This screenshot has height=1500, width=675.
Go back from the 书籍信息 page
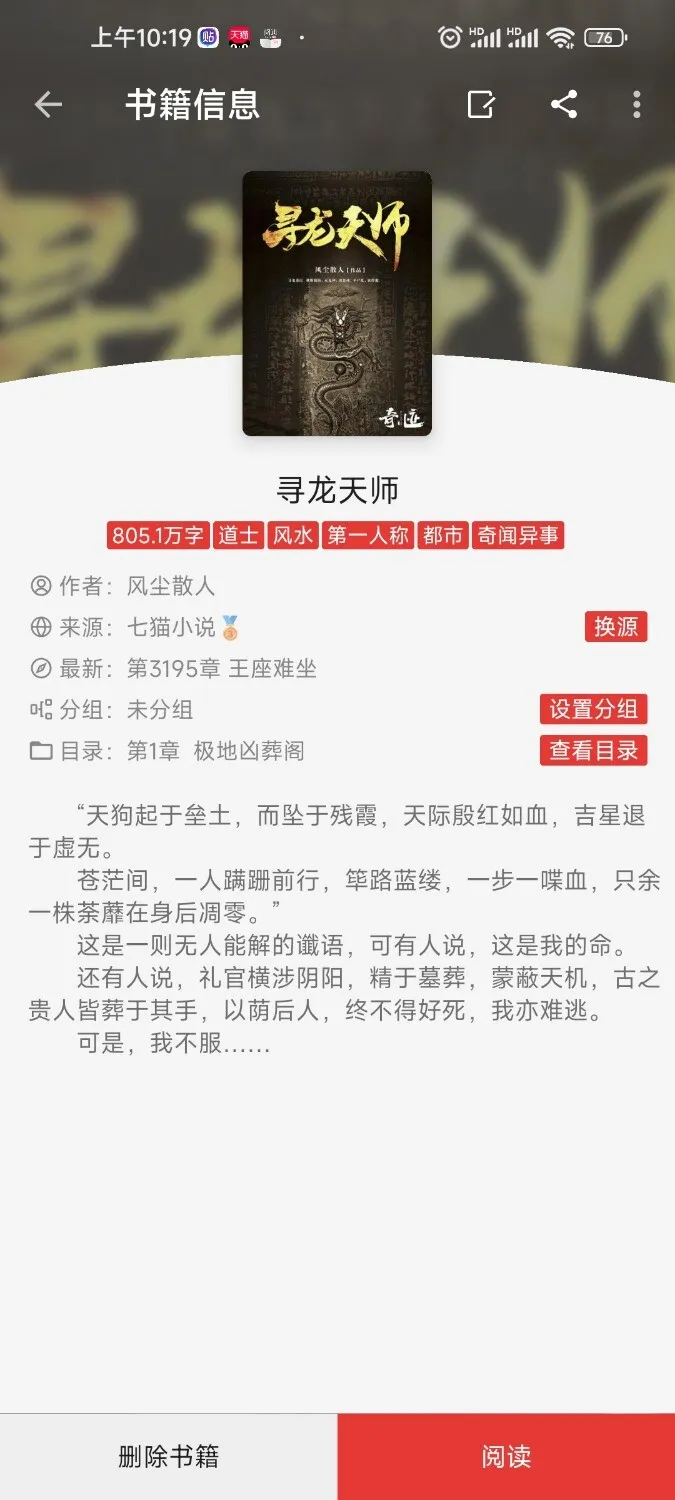coord(48,105)
